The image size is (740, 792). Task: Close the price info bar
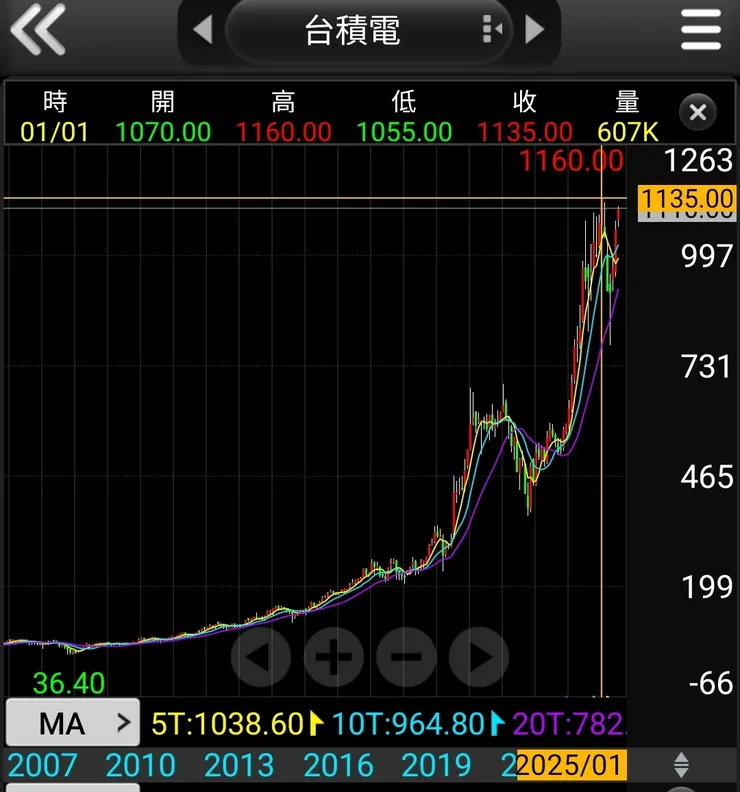coord(698,112)
